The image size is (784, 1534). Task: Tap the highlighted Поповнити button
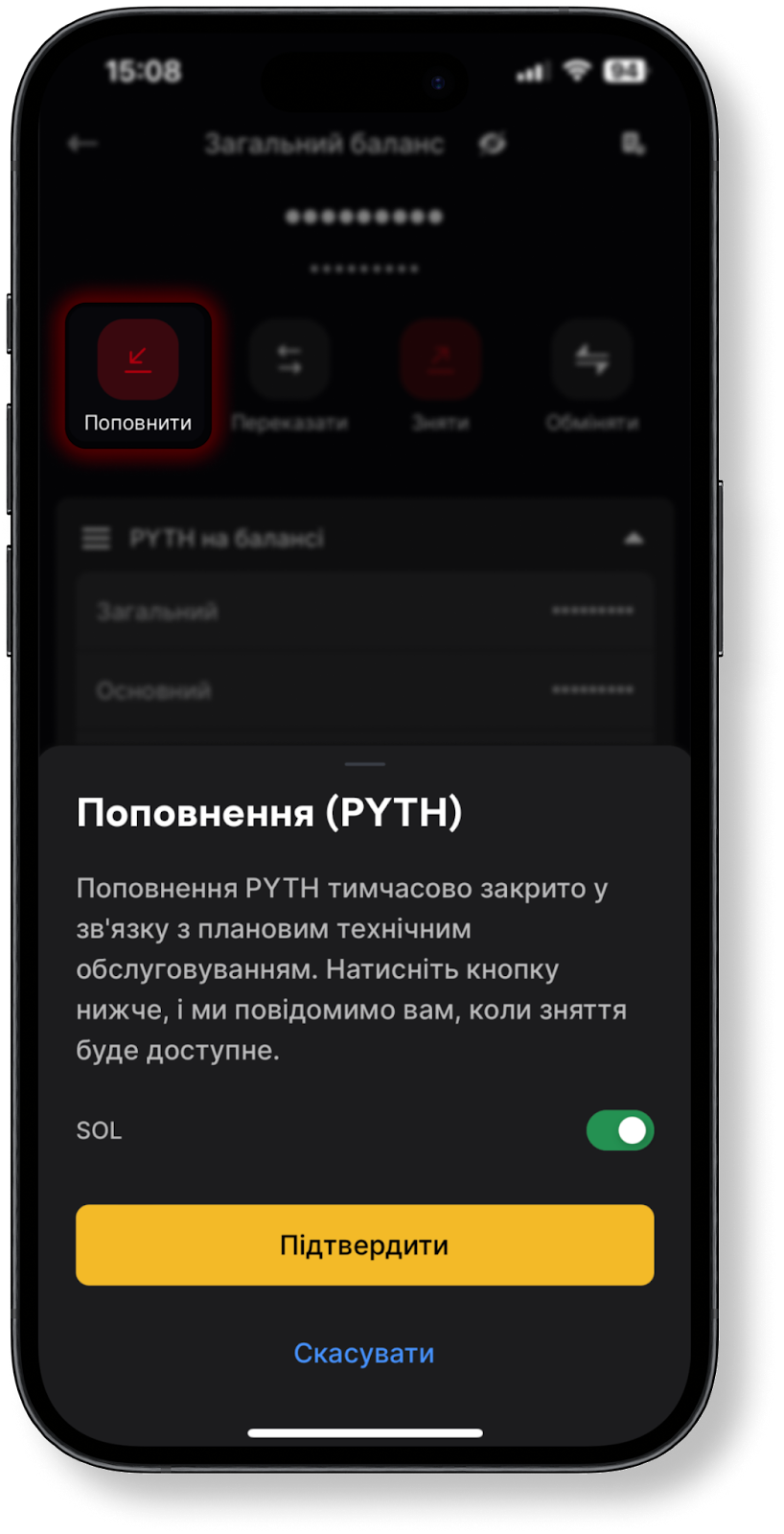[x=138, y=376]
